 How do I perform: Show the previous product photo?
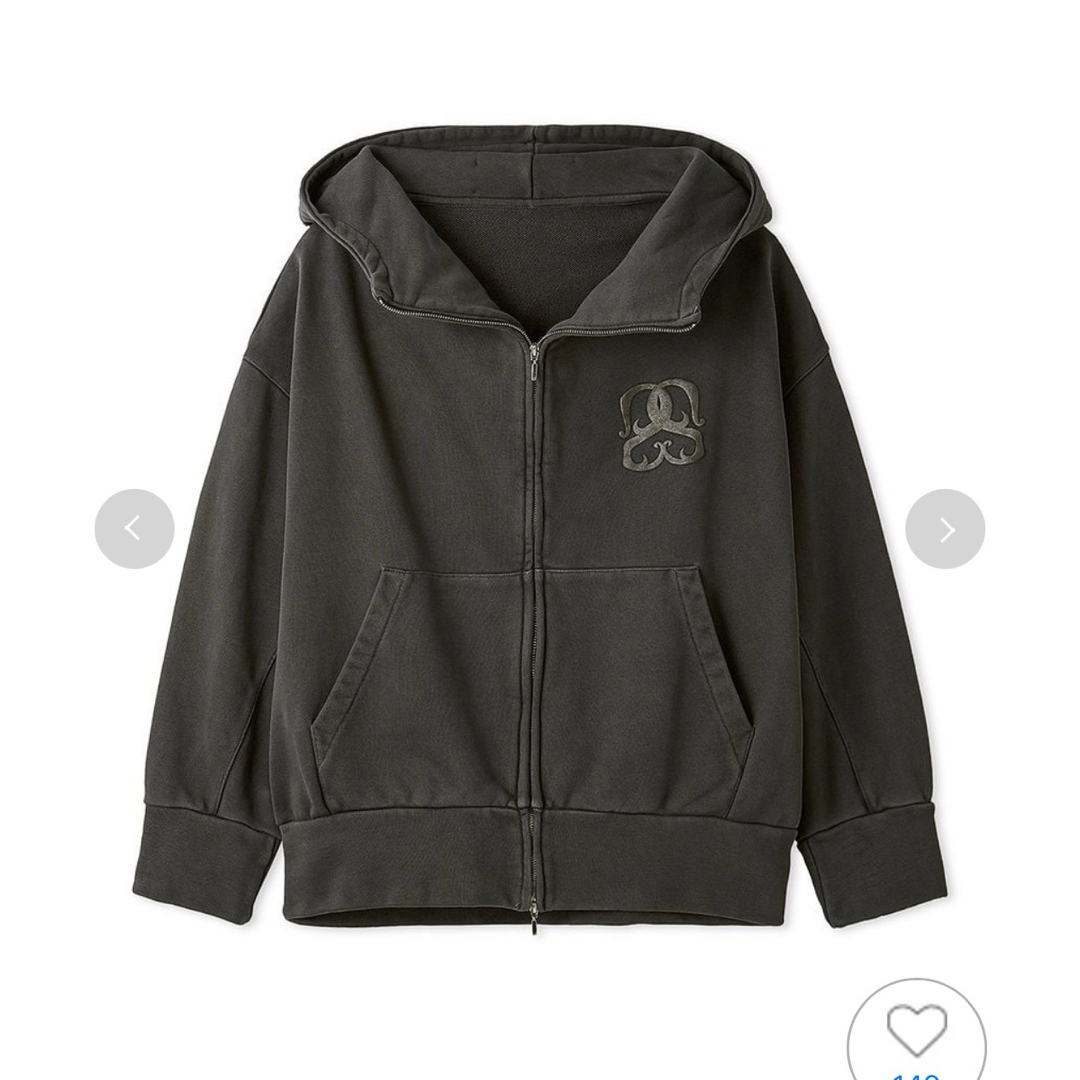(134, 529)
